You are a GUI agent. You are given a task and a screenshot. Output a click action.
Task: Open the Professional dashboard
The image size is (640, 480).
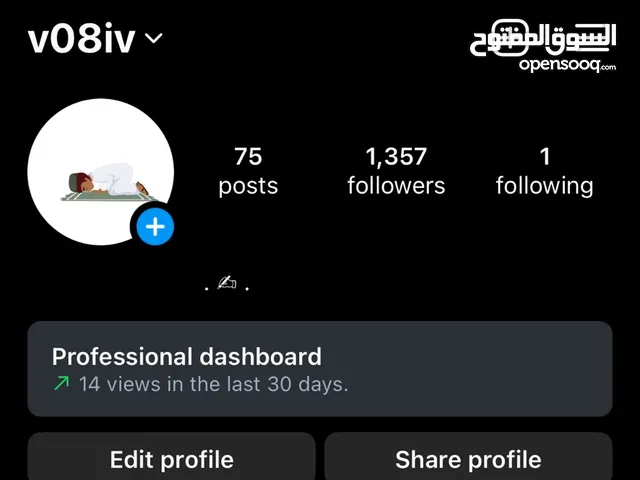[x=319, y=368]
